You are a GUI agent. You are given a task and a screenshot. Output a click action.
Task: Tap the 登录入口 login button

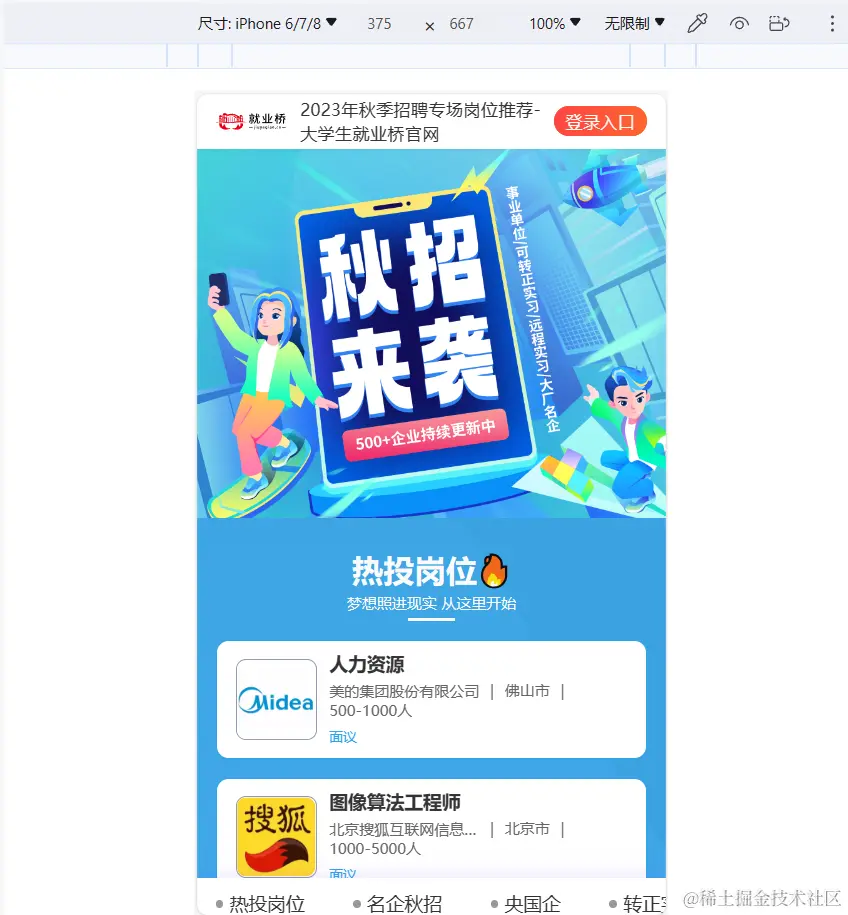[x=600, y=122]
